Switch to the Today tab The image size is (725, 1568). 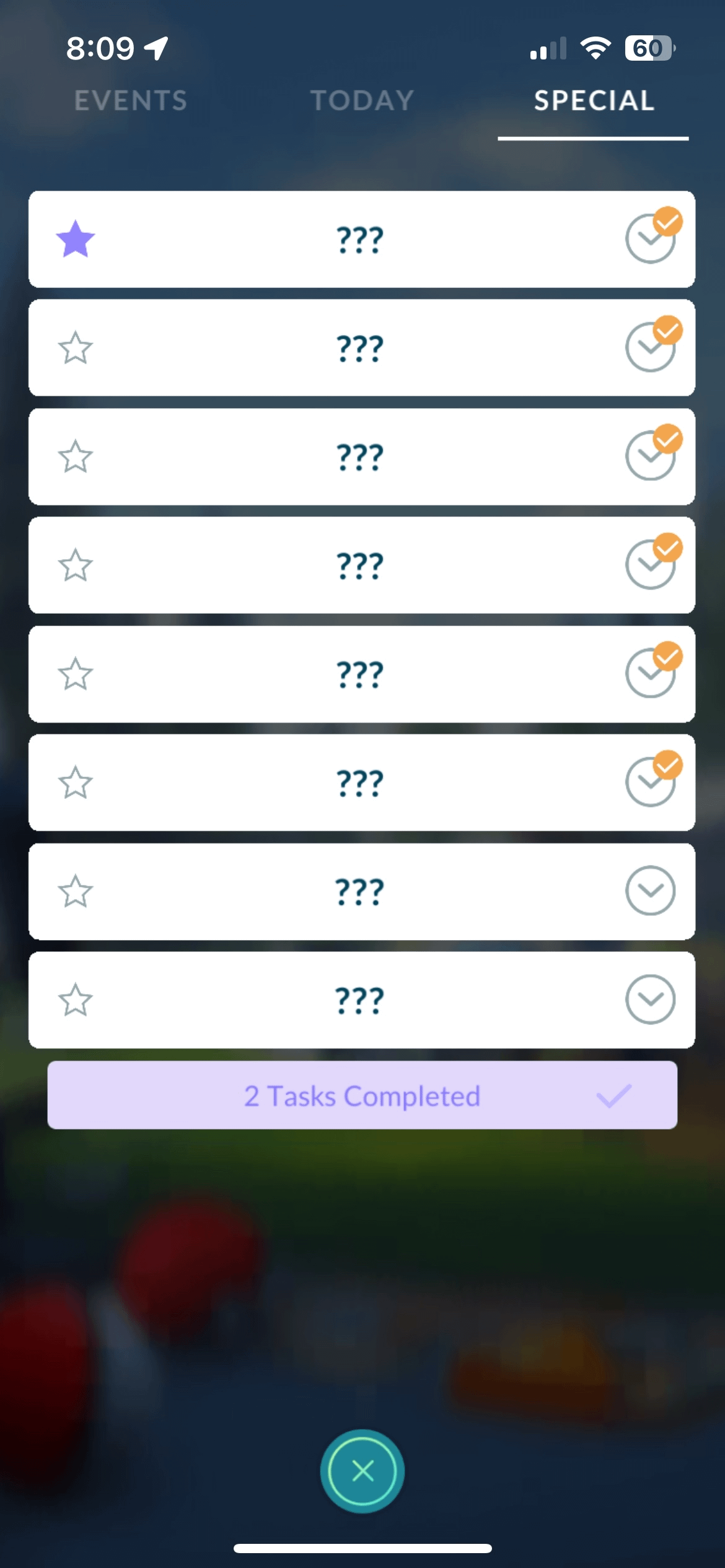point(362,100)
